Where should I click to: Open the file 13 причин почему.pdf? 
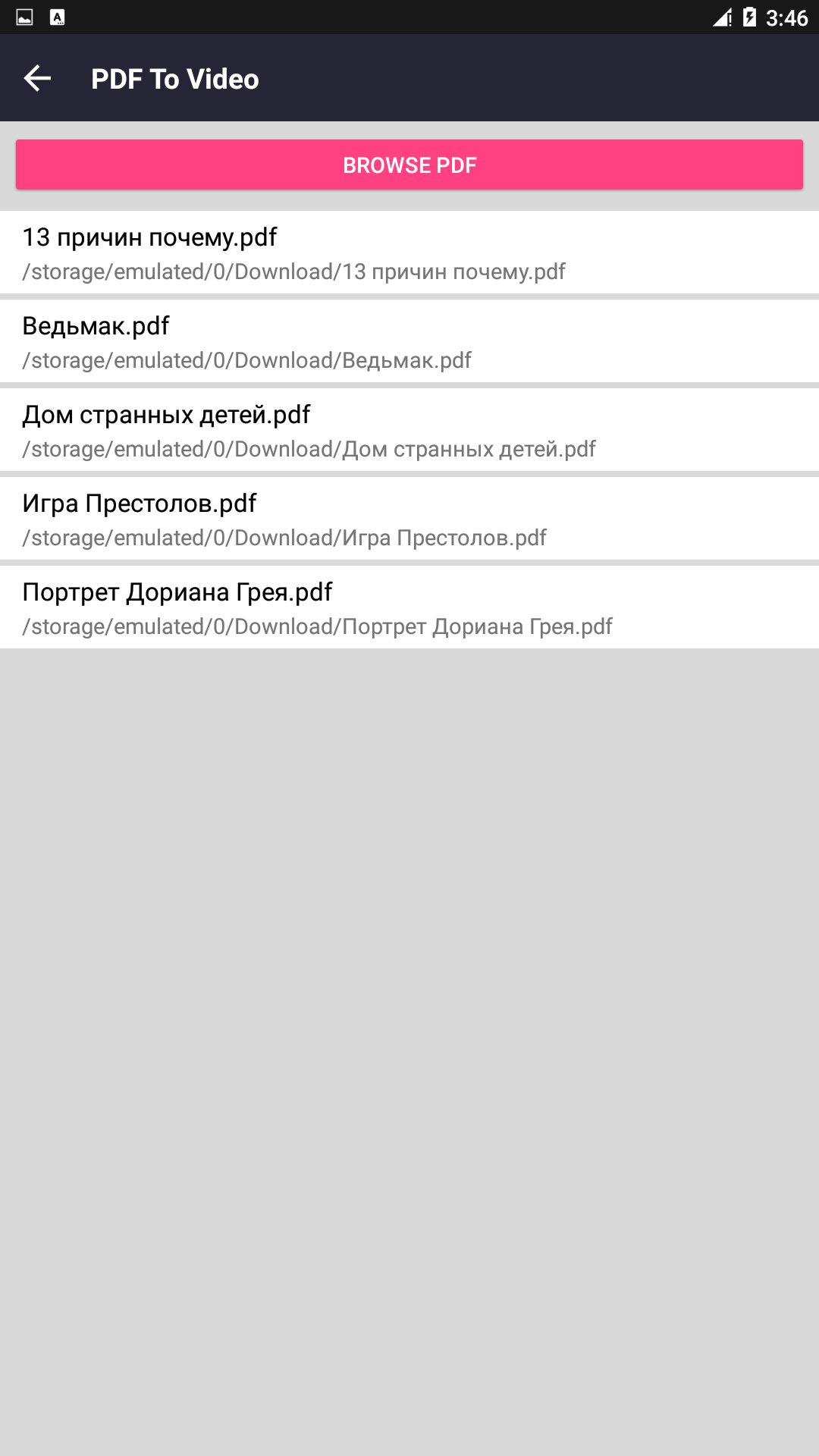[x=149, y=237]
